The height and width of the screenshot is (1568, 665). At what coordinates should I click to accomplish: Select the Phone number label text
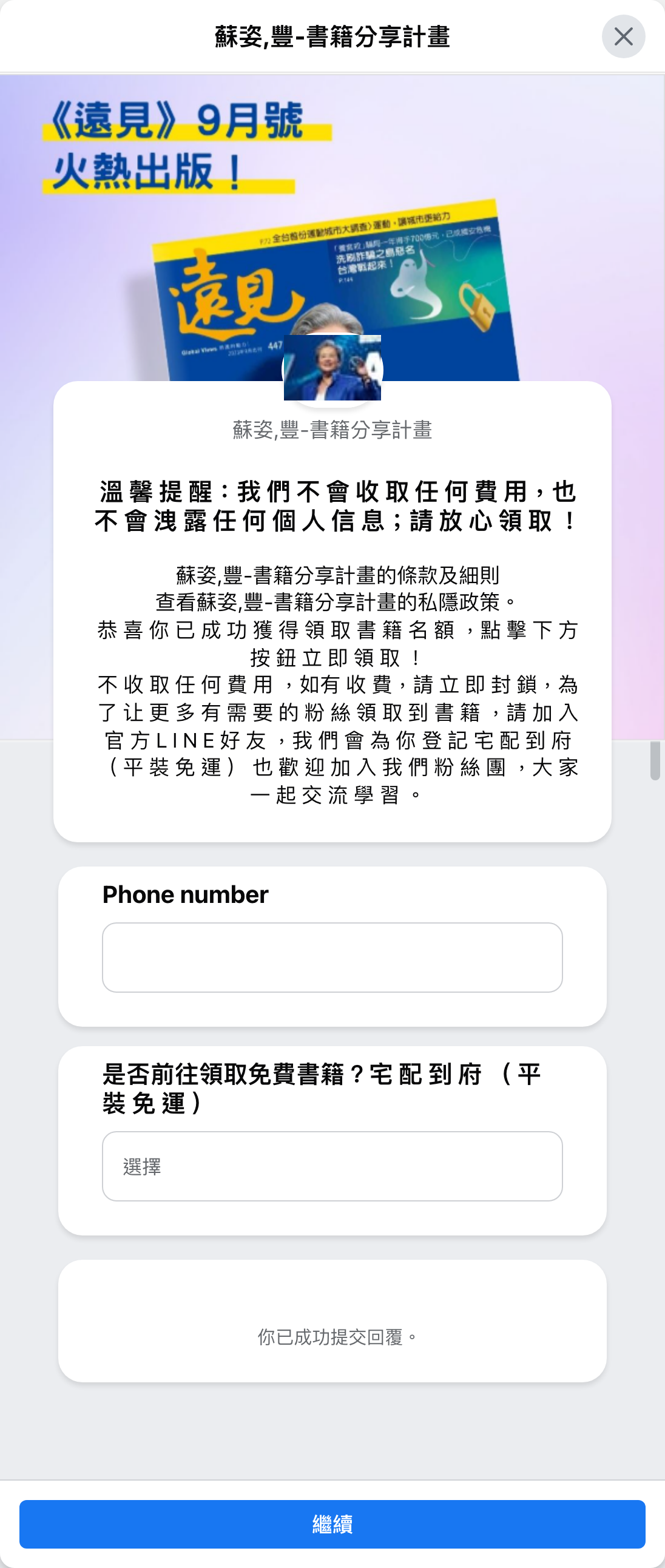click(x=184, y=895)
